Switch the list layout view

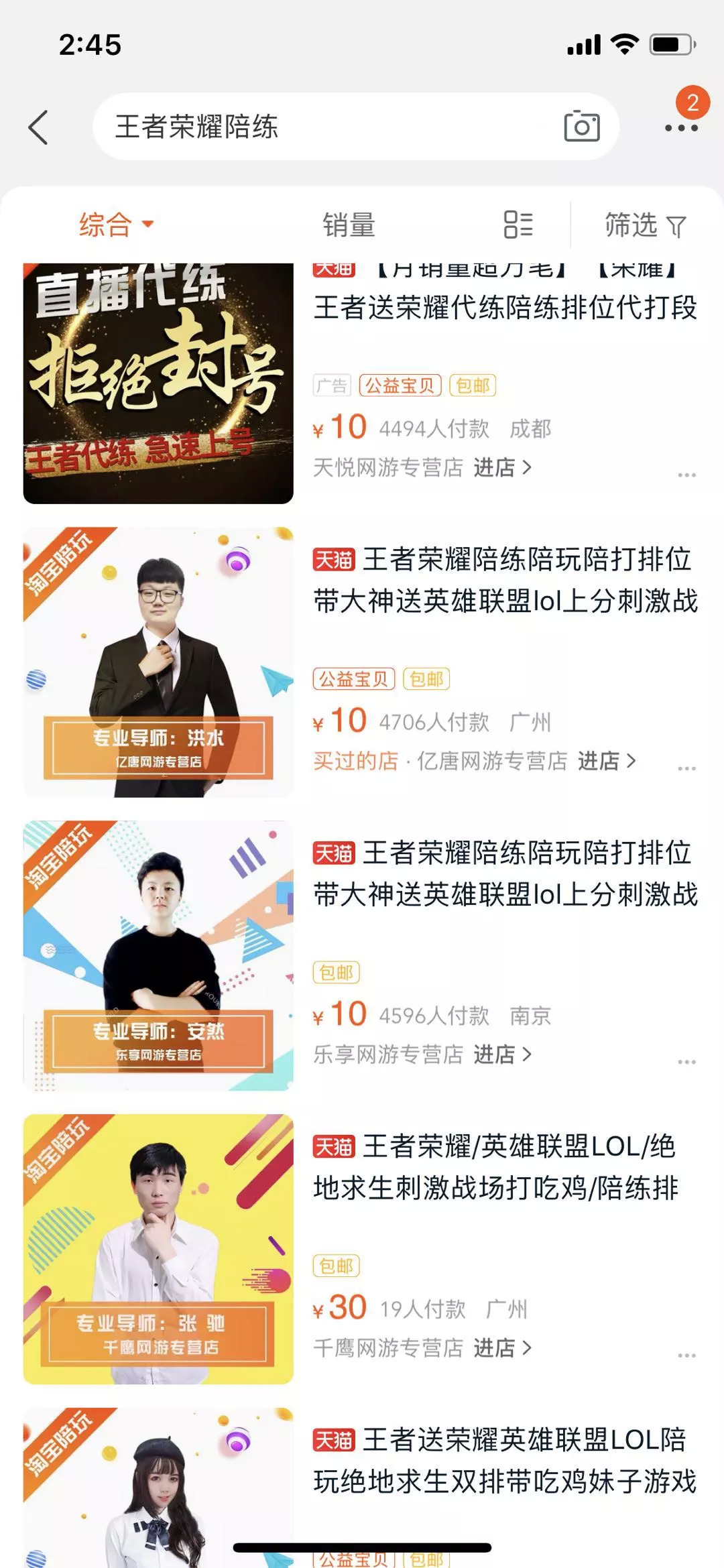[518, 225]
